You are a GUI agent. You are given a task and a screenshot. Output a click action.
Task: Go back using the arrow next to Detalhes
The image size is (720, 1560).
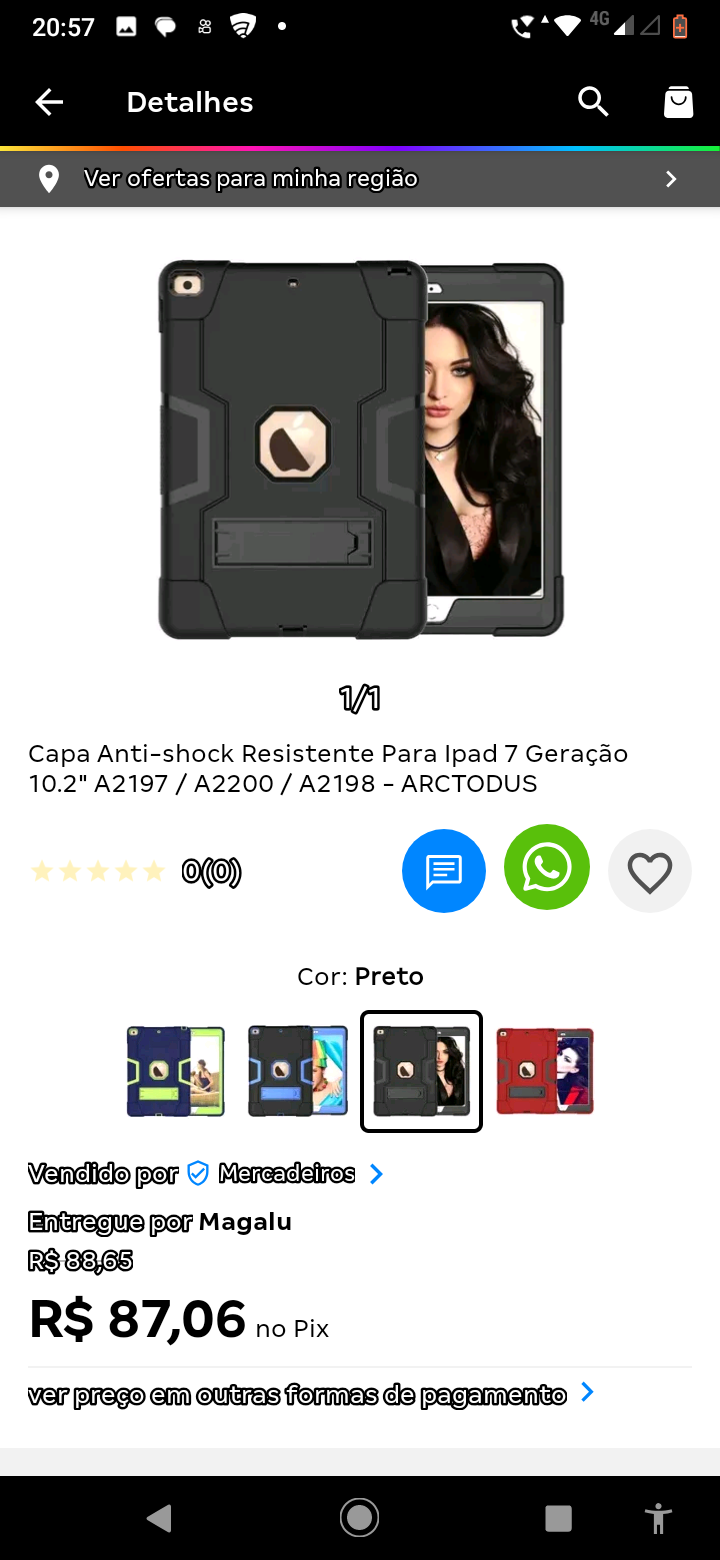pyautogui.click(x=49, y=102)
